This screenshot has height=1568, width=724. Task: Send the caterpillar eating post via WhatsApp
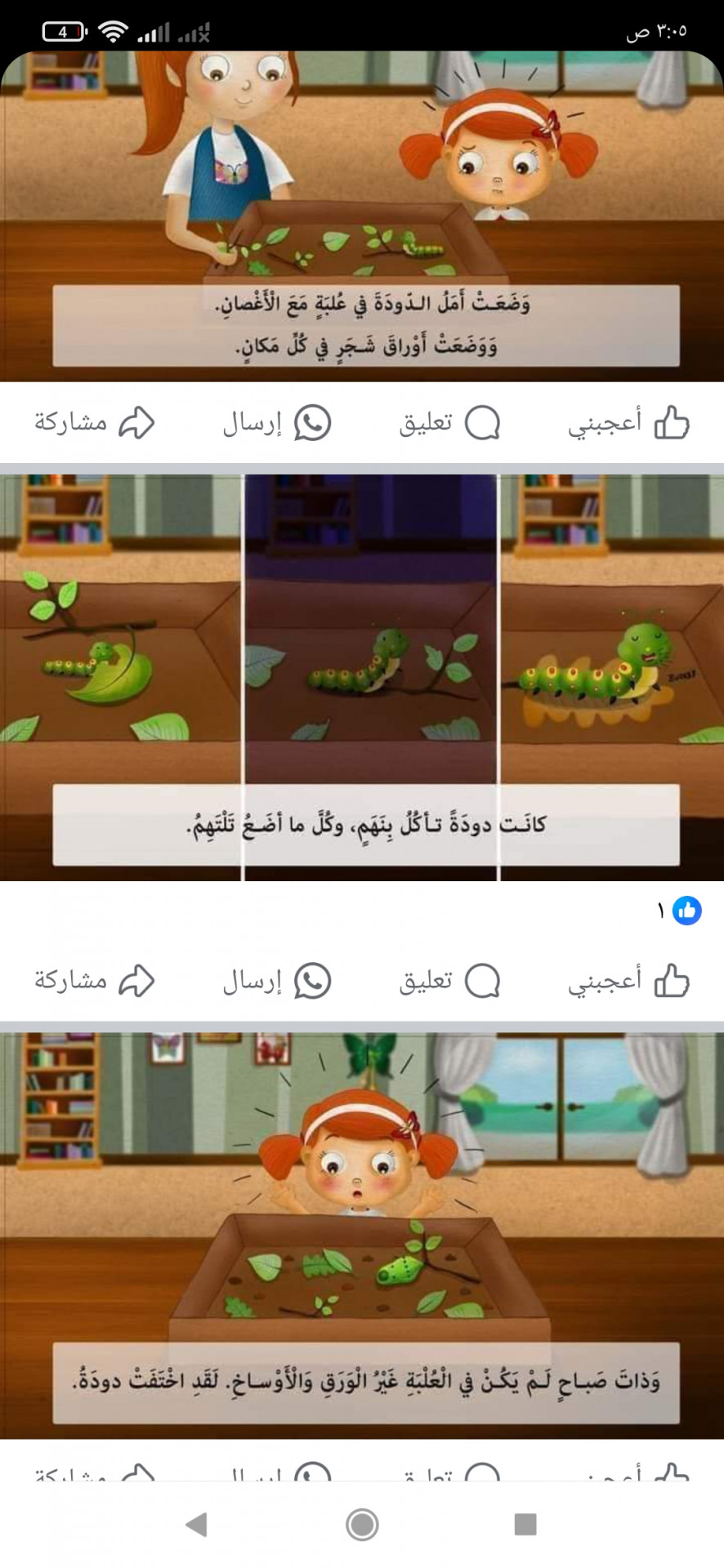pos(276,980)
